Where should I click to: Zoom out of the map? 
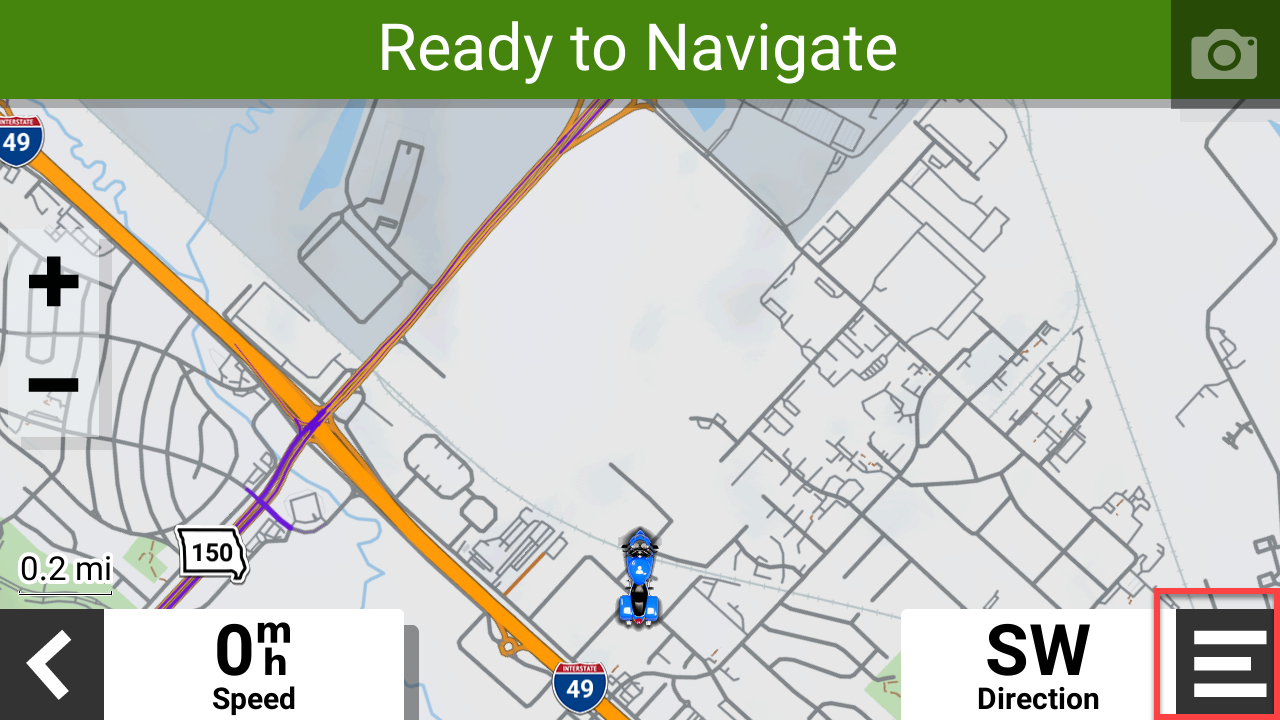click(54, 384)
